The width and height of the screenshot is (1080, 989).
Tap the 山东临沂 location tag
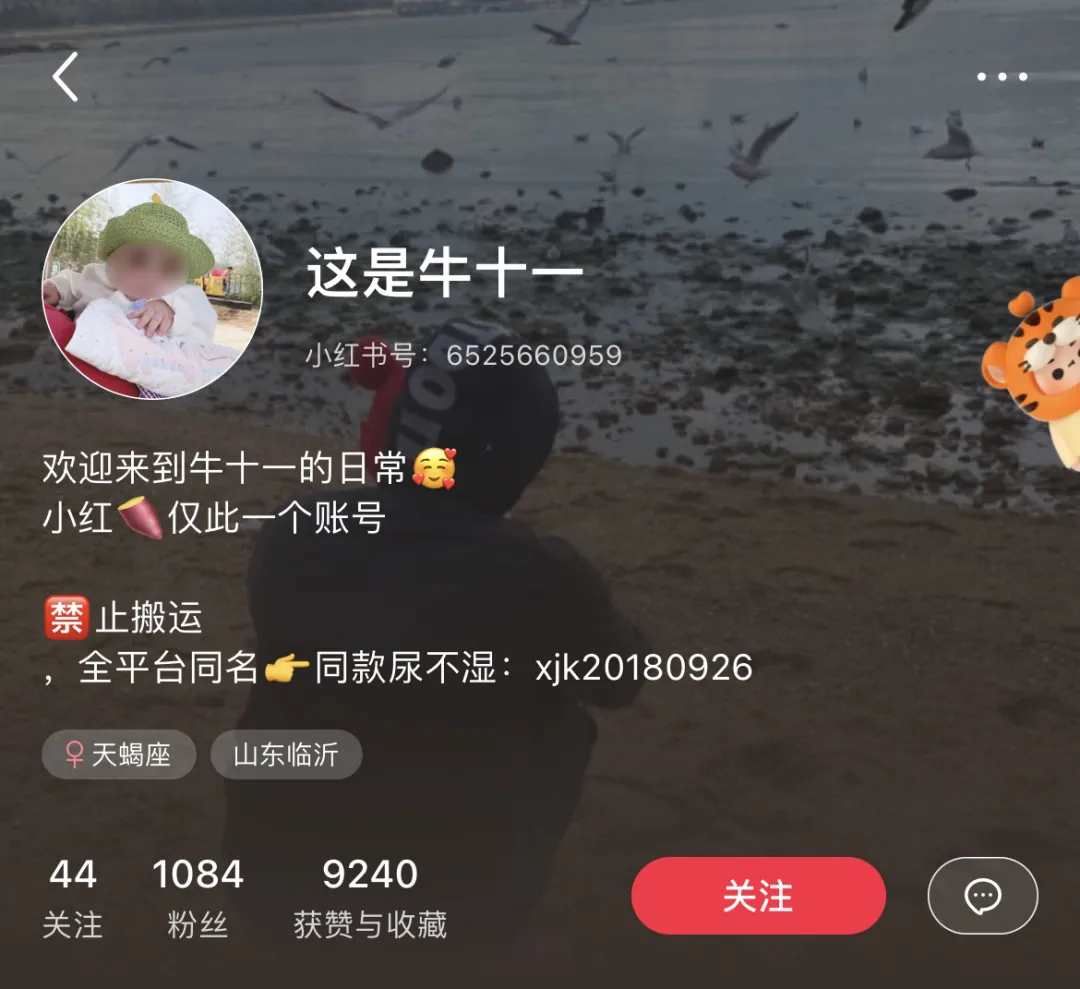[286, 755]
